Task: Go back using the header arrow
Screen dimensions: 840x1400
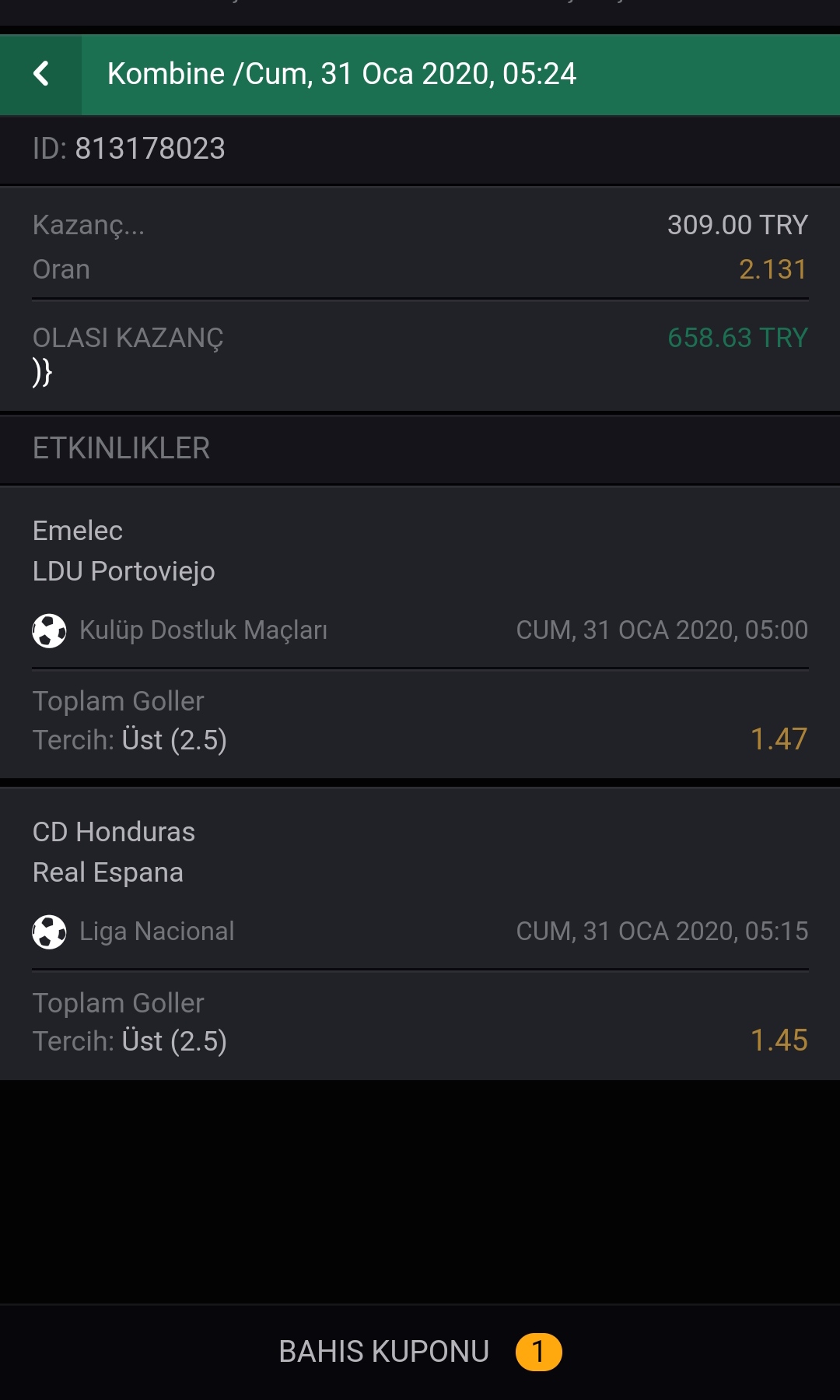Action: [40, 74]
